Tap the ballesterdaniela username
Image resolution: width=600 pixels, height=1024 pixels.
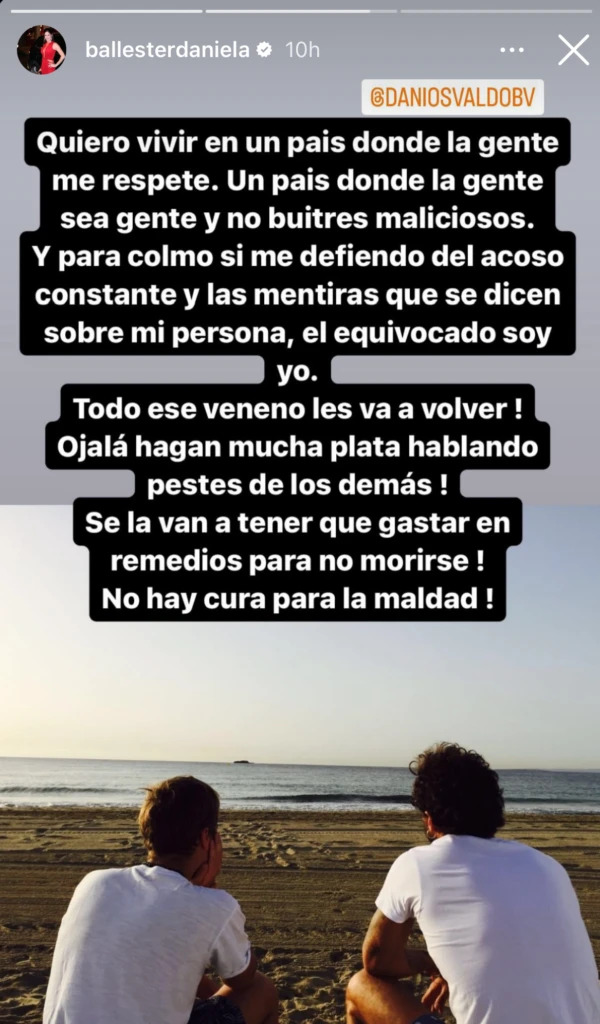tap(168, 50)
